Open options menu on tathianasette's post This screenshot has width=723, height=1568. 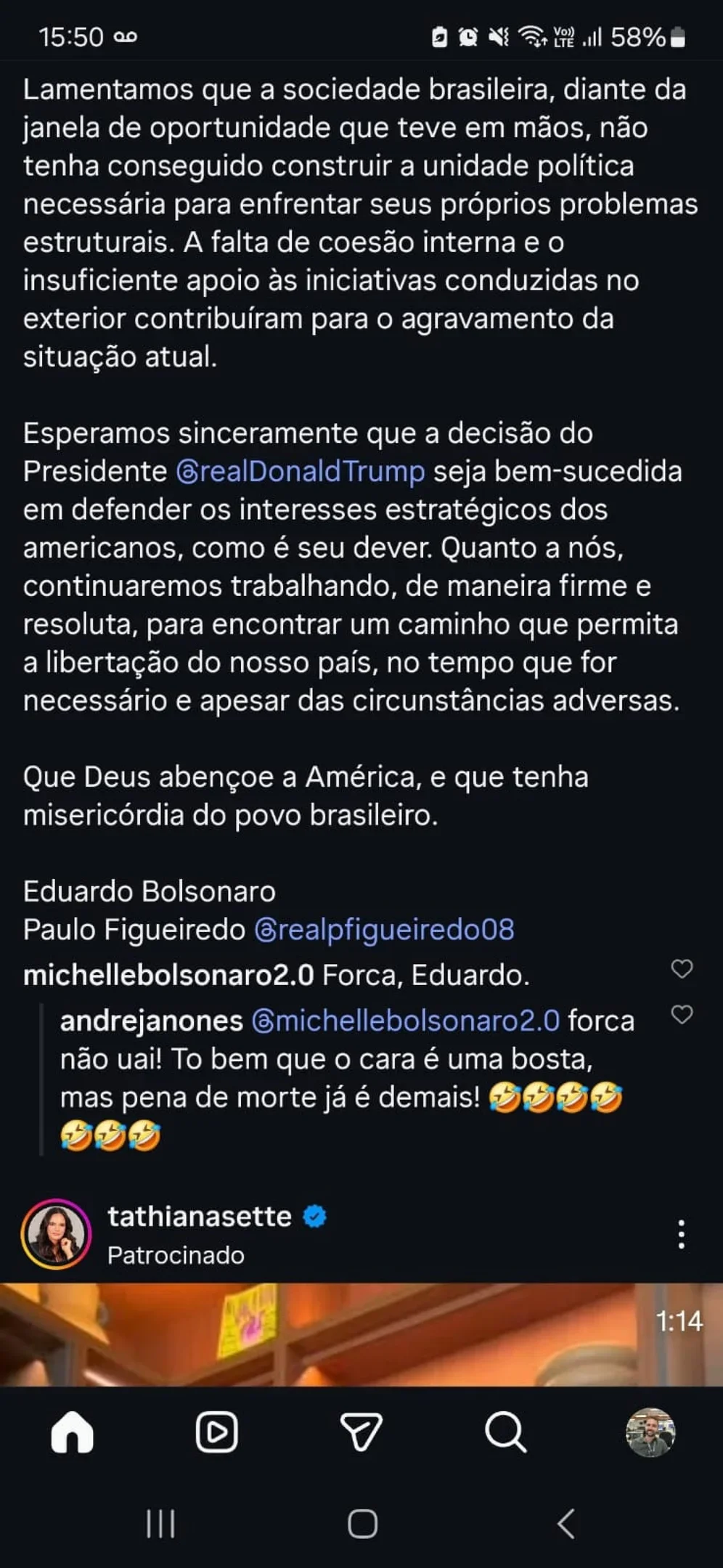[x=681, y=1234]
